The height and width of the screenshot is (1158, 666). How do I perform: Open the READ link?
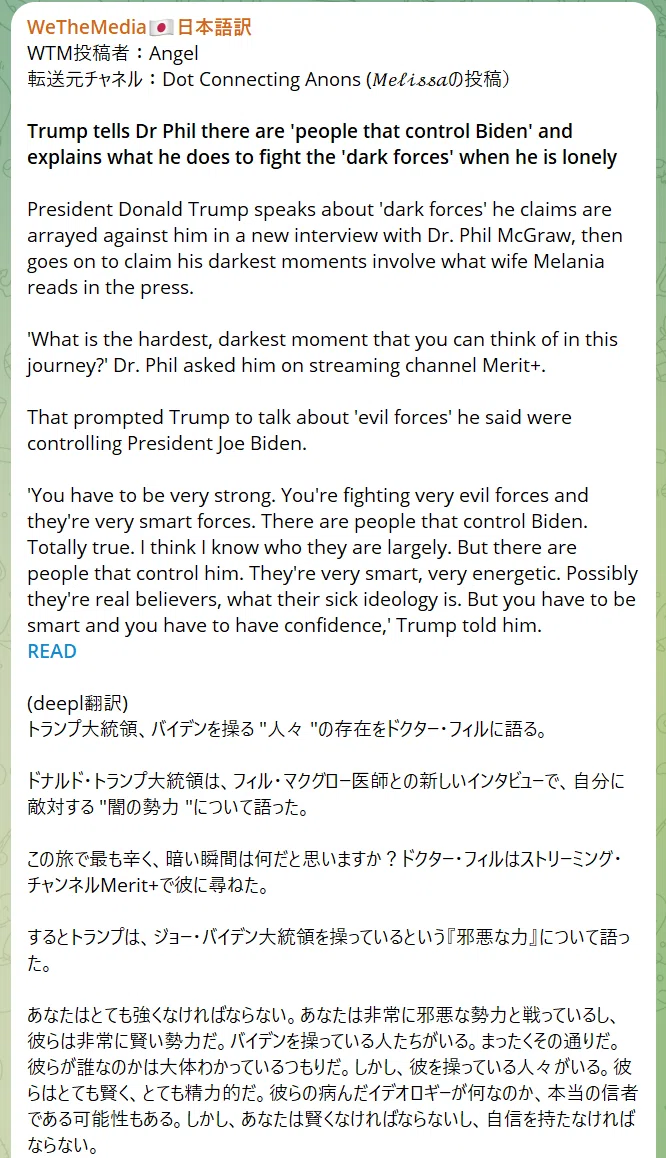52,651
